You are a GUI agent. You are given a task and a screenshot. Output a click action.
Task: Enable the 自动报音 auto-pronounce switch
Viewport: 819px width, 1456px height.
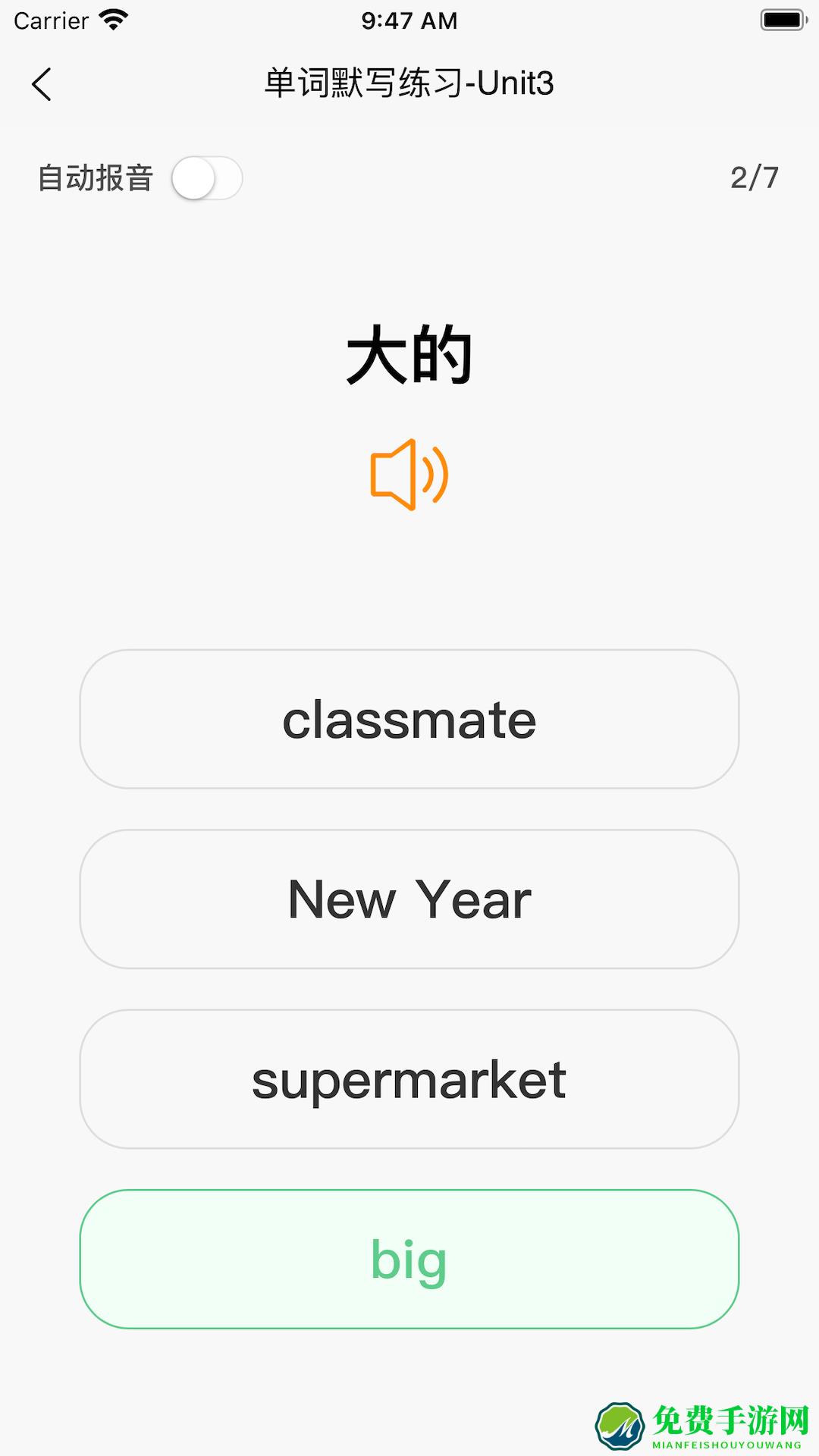206,177
